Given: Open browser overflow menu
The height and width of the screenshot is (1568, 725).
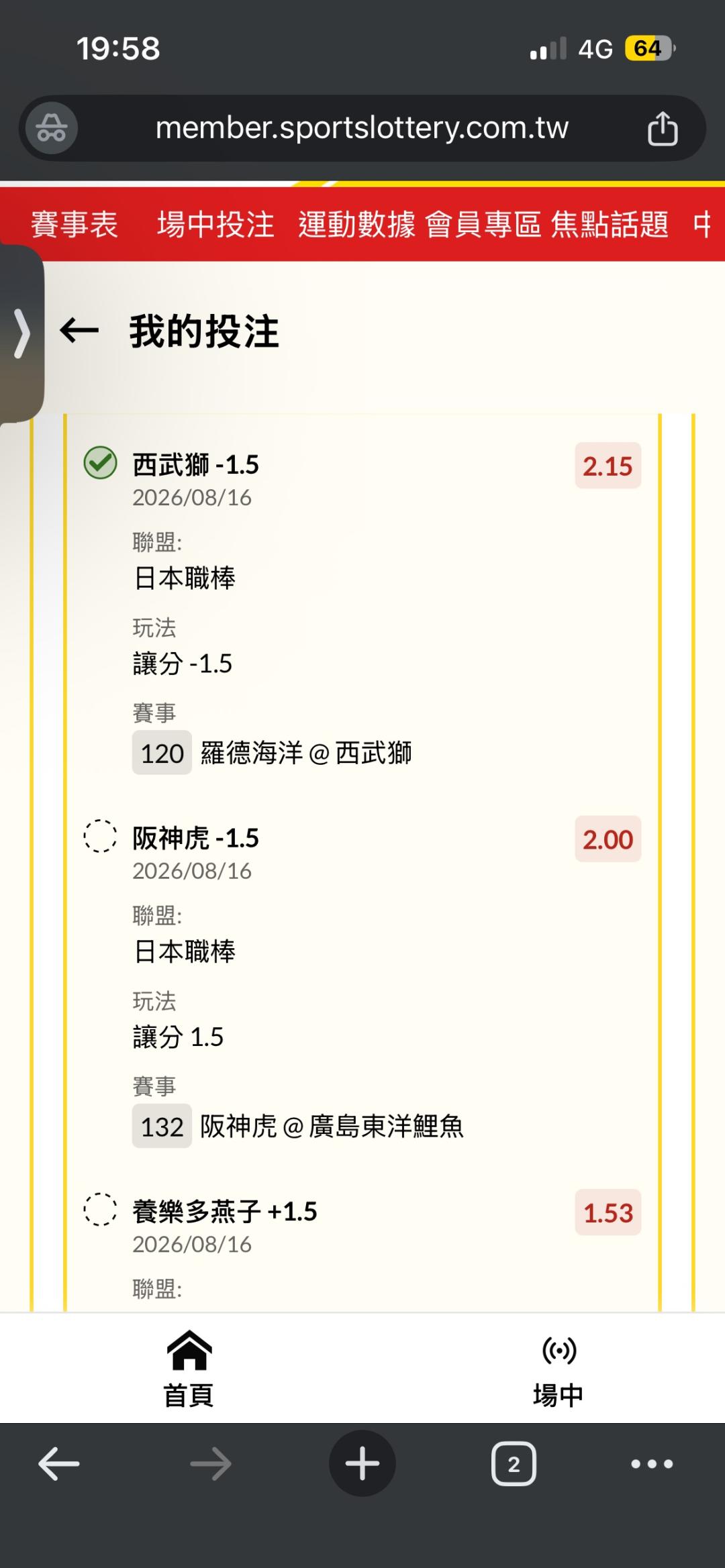Looking at the screenshot, I should pos(652,1463).
